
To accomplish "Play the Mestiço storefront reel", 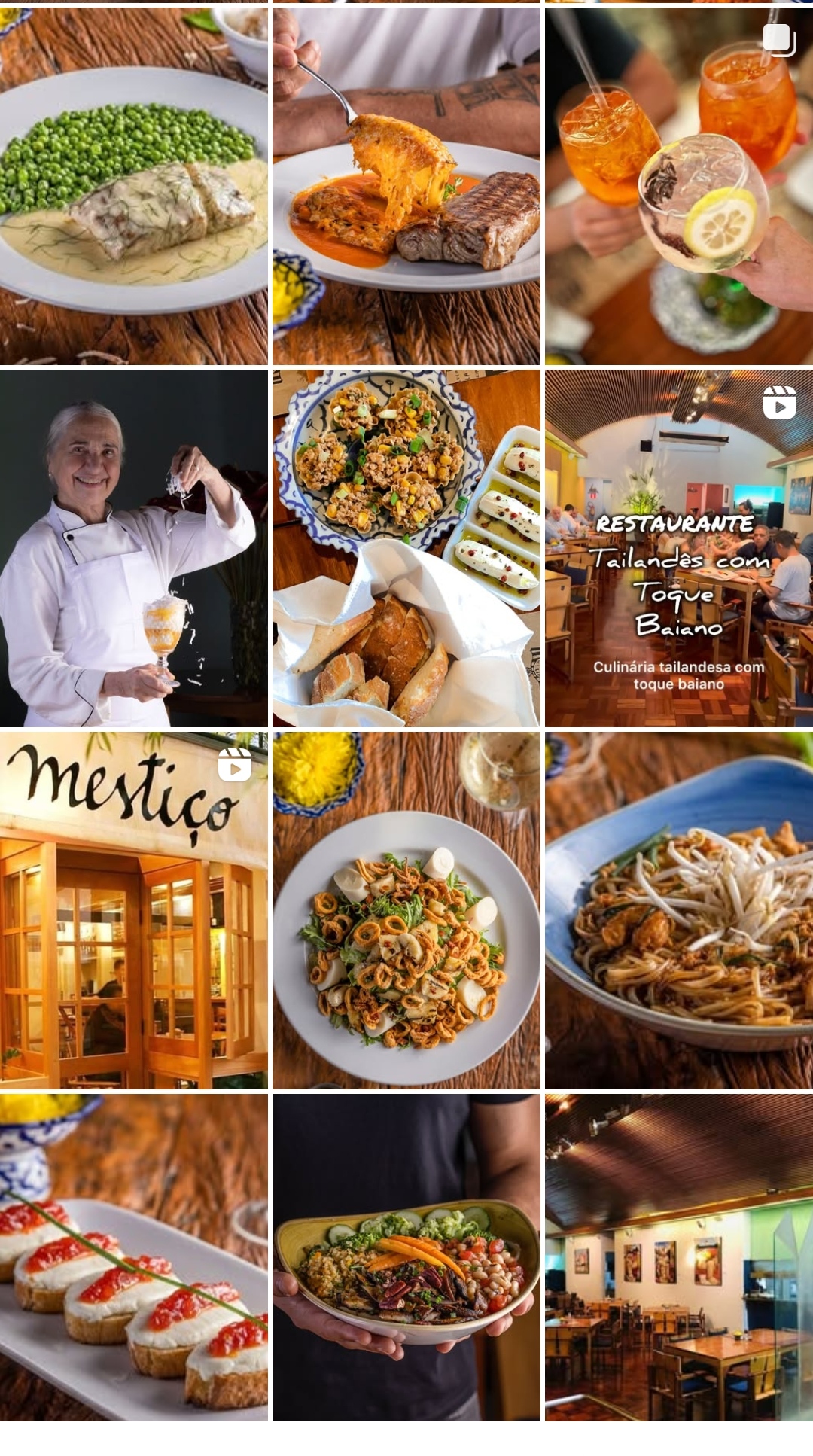I will (x=133, y=911).
